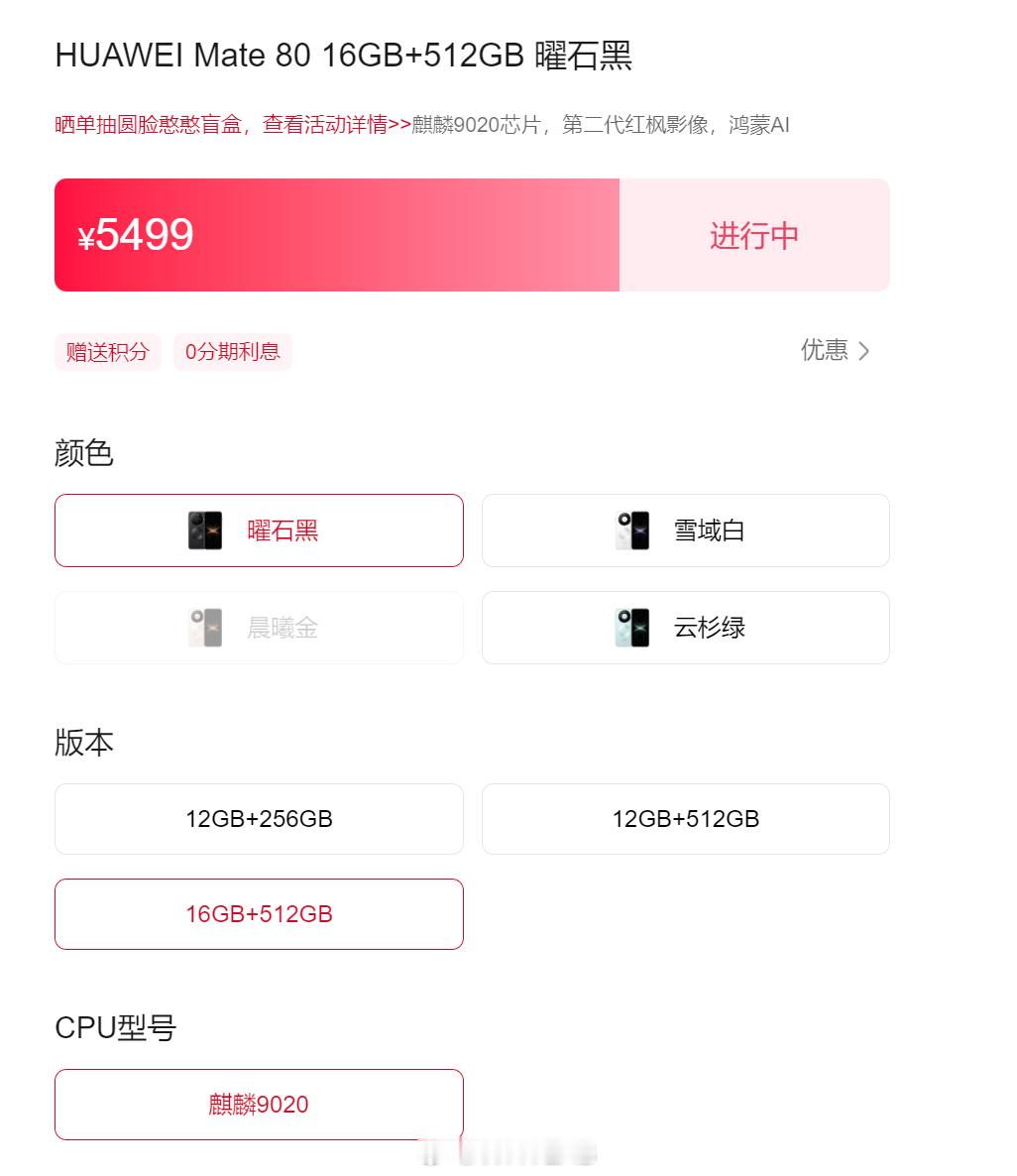Screen dimensions: 1017x1176
Task: Re-select the 曜石黑 color option
Action: click(x=259, y=529)
